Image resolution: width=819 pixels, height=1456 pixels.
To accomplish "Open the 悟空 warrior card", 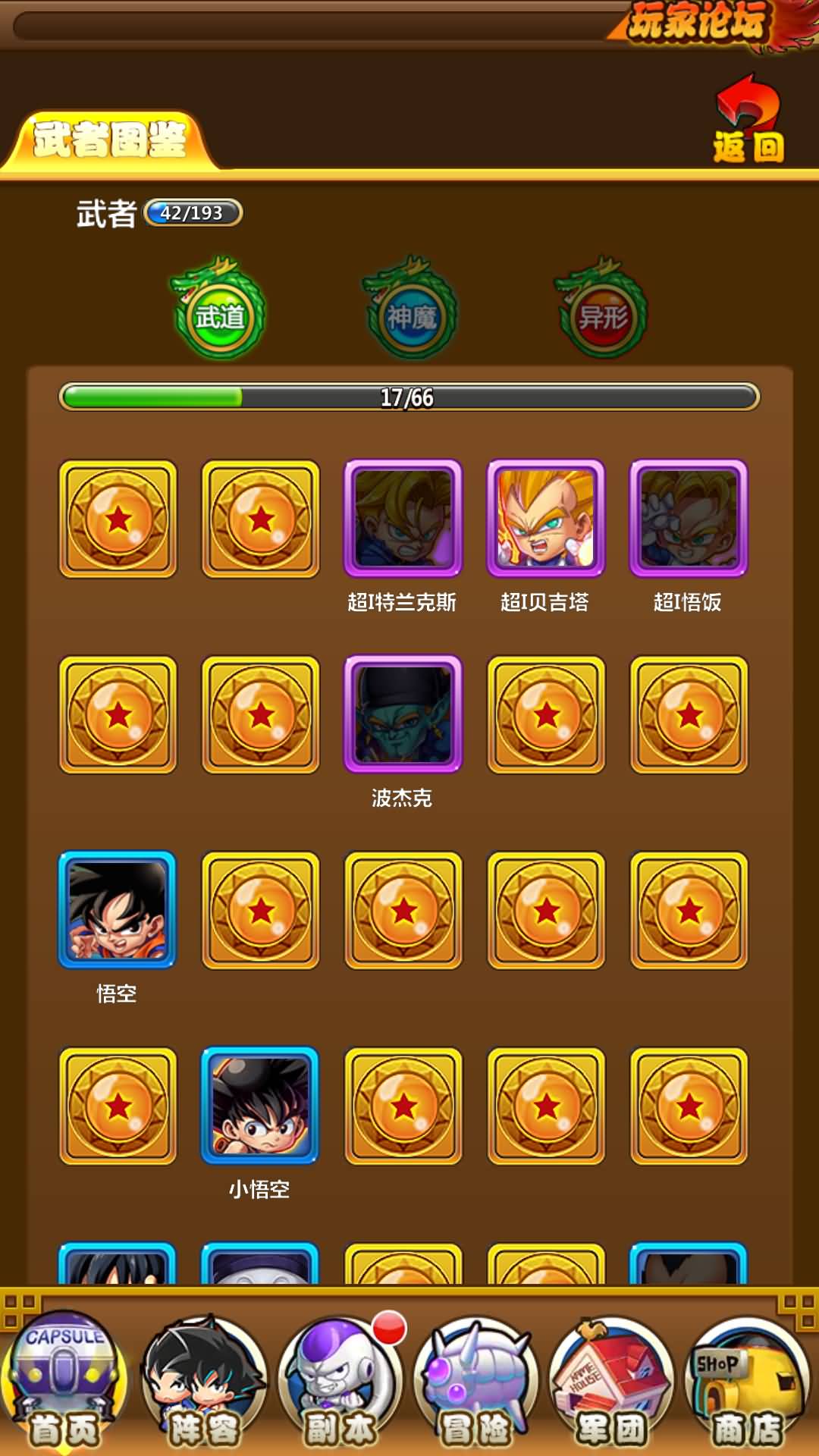I will click(x=117, y=910).
